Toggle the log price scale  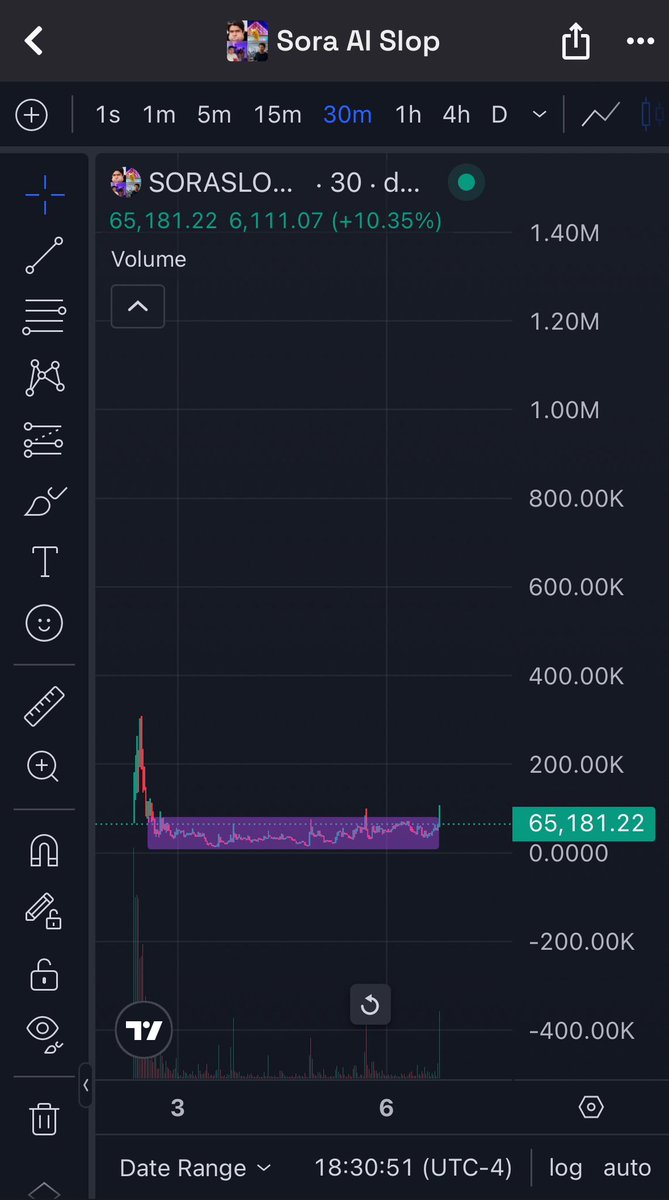tap(565, 1167)
